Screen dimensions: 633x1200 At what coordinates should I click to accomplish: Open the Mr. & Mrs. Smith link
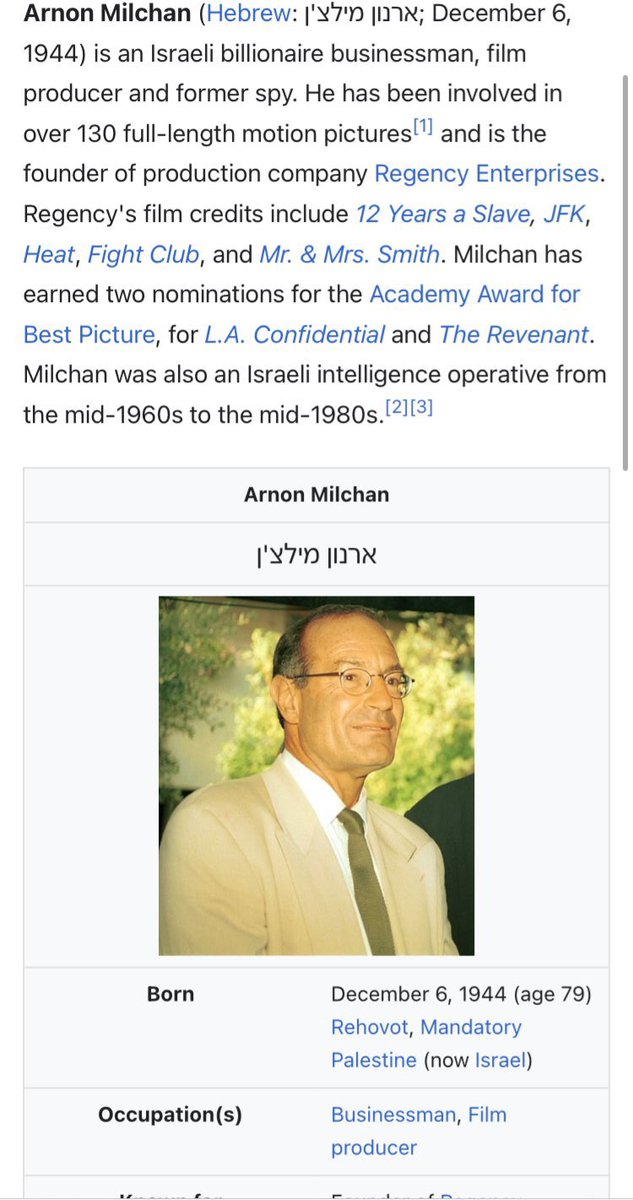349,254
